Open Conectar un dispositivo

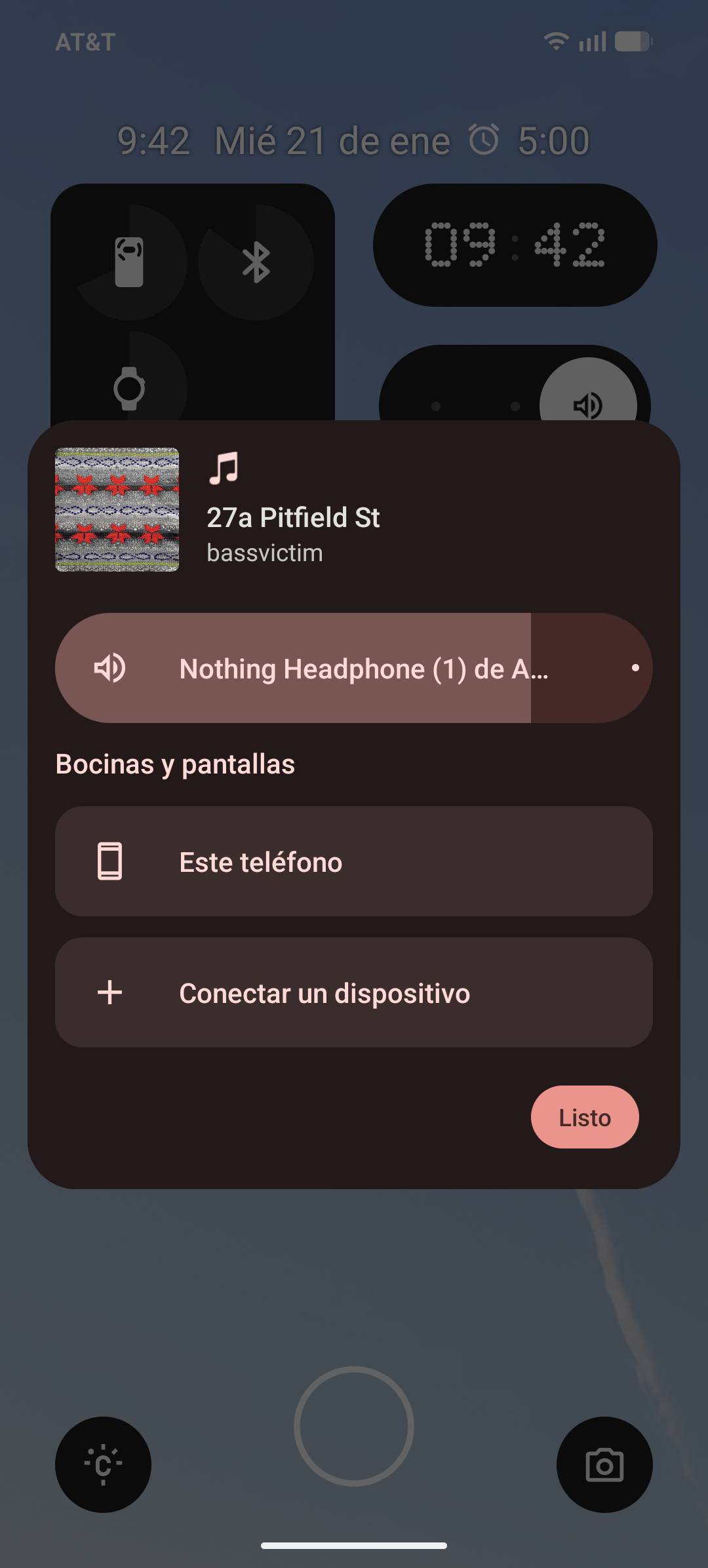click(354, 992)
